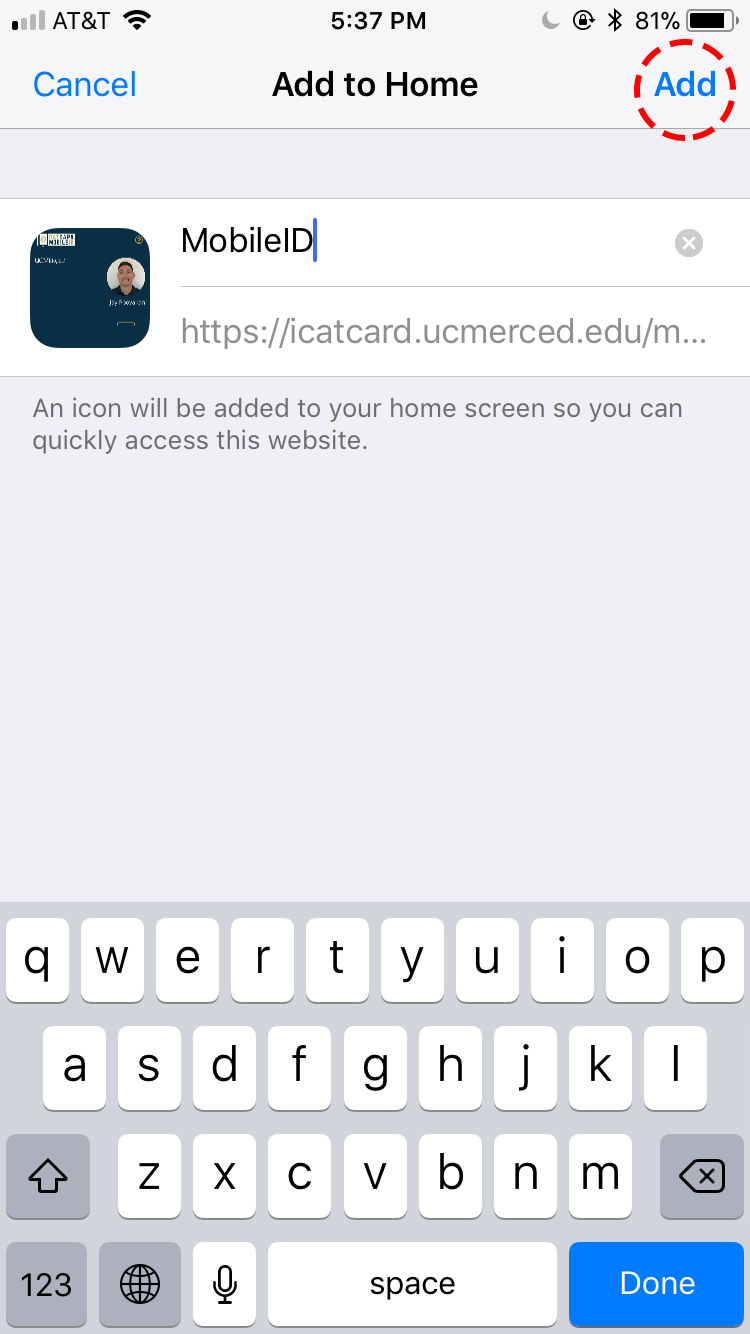Tap Add to confirm home shortcut
This screenshot has height=1334, width=750.
[x=685, y=85]
